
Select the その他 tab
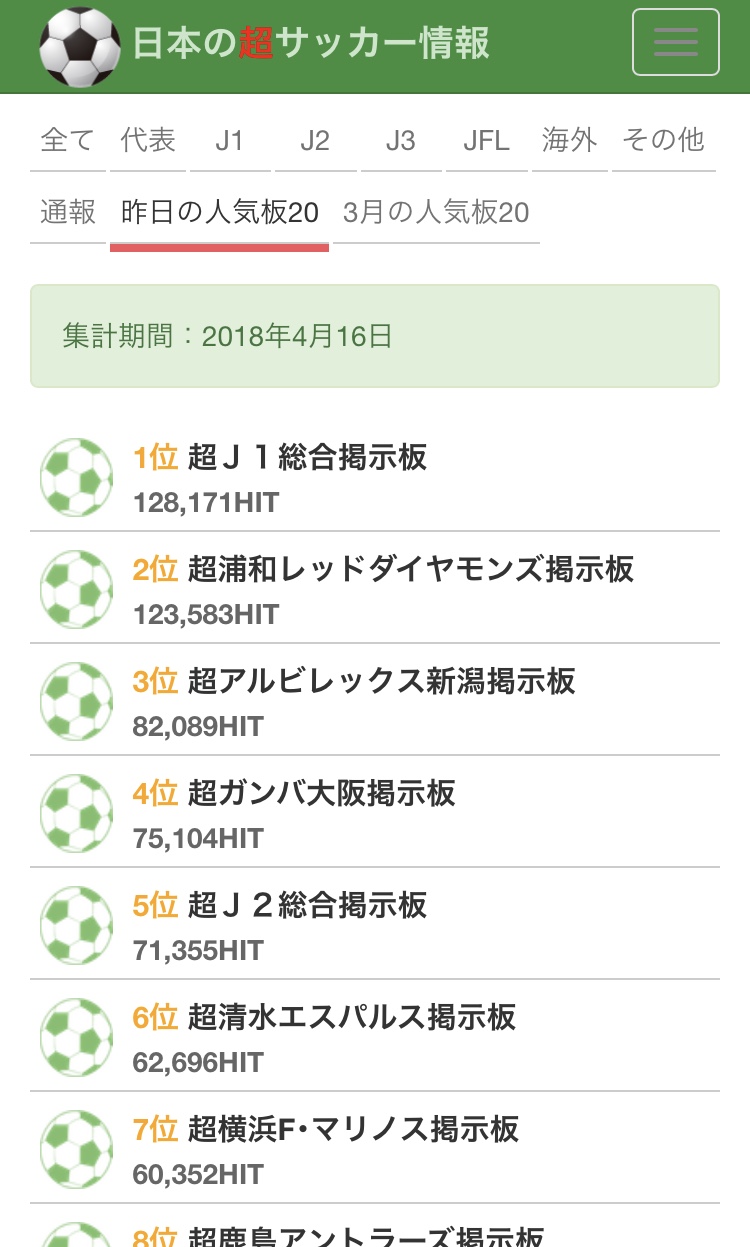(664, 141)
